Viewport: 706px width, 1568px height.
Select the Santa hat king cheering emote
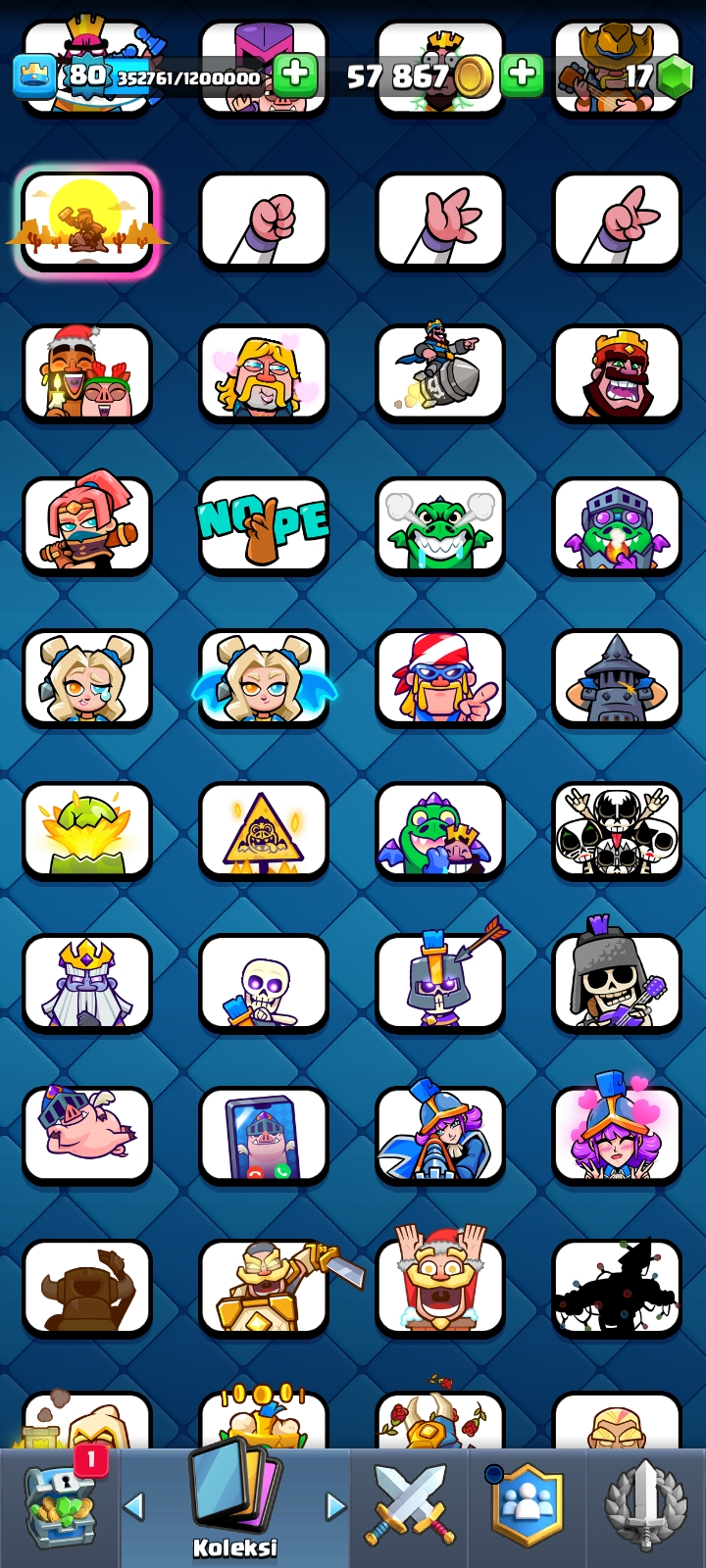(x=440, y=1288)
